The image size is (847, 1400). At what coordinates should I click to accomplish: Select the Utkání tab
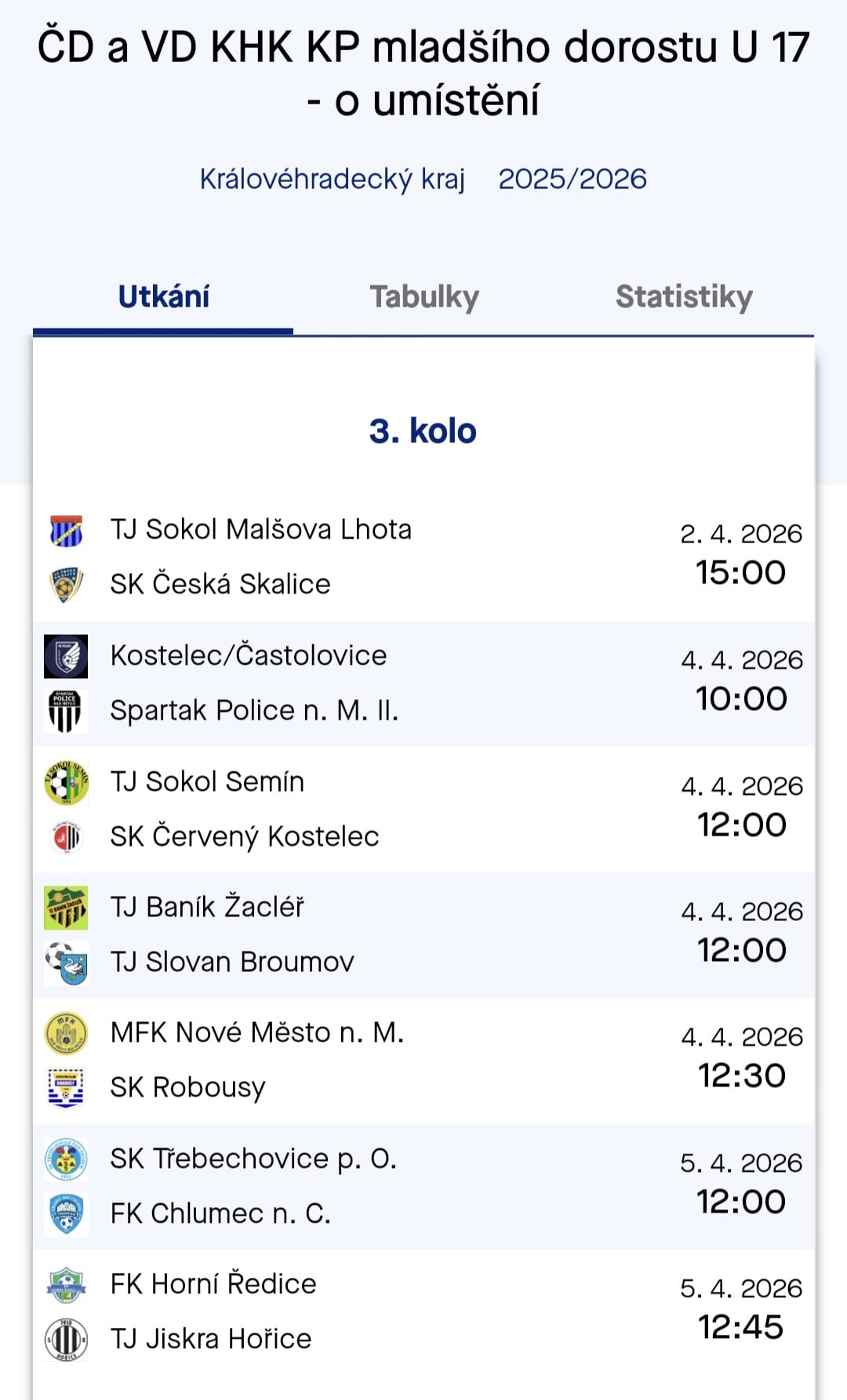tap(163, 297)
